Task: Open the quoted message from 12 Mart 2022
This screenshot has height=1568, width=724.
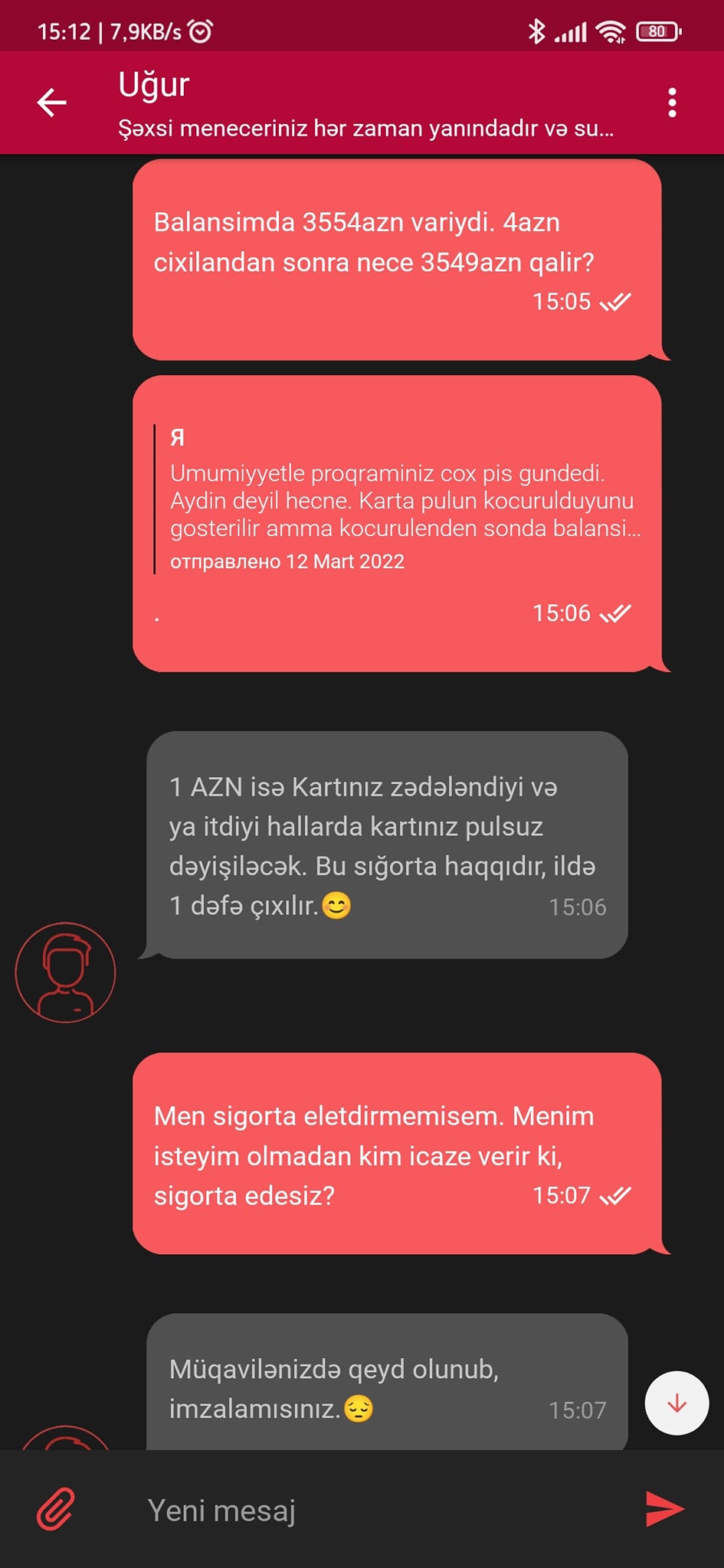Action: tap(398, 498)
